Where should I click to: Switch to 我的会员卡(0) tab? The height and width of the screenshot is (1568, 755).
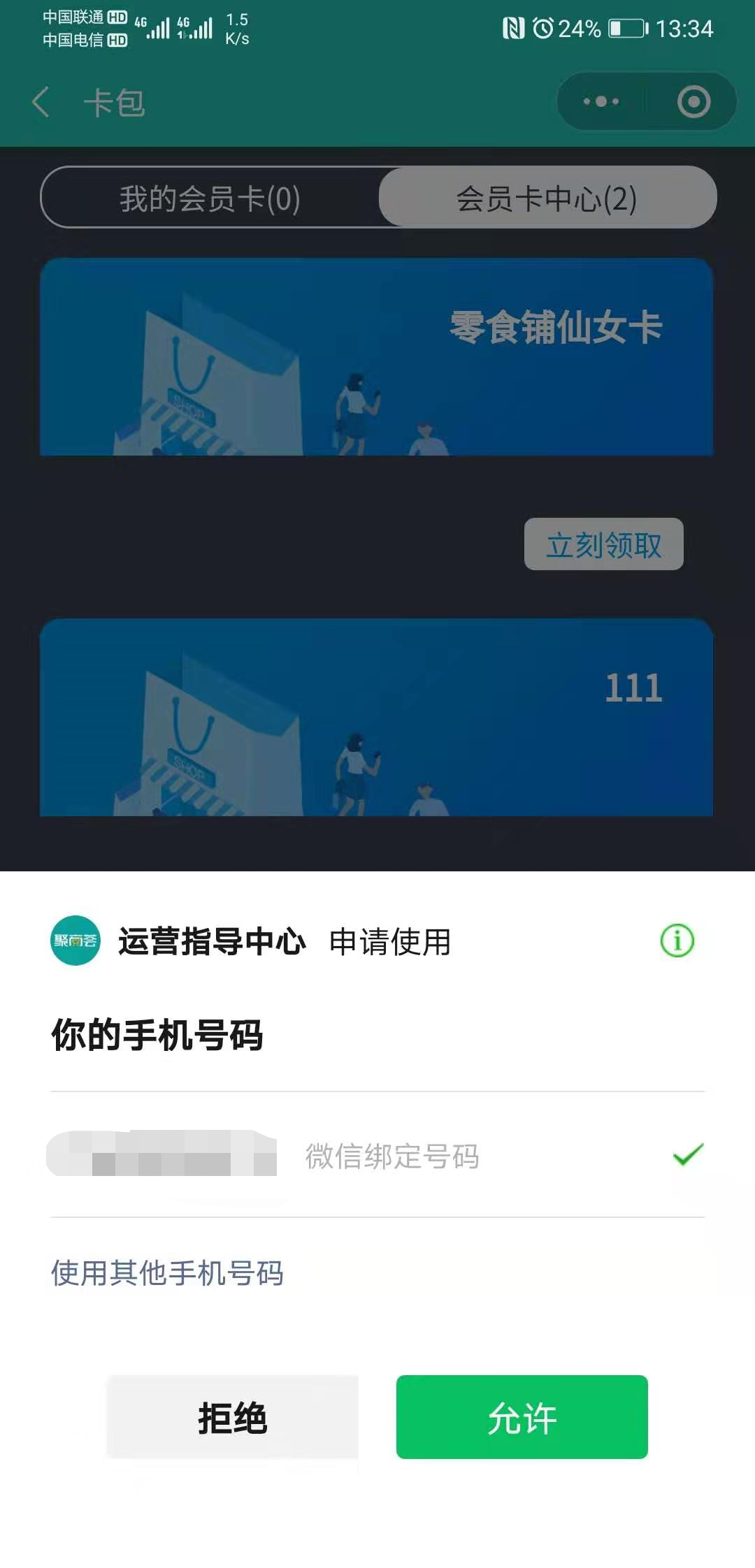pos(210,198)
